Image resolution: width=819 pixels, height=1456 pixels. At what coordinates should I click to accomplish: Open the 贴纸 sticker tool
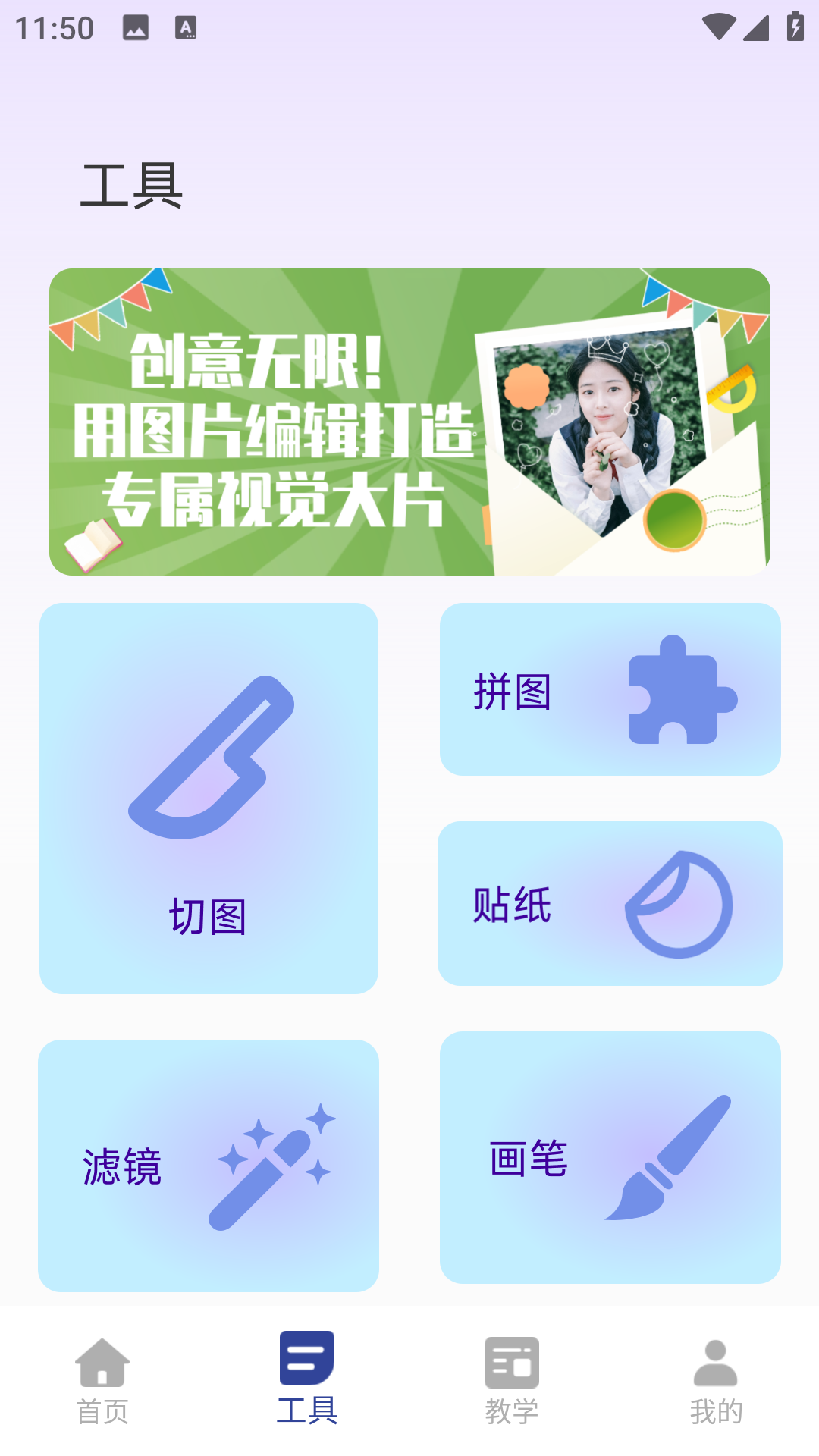(610, 903)
